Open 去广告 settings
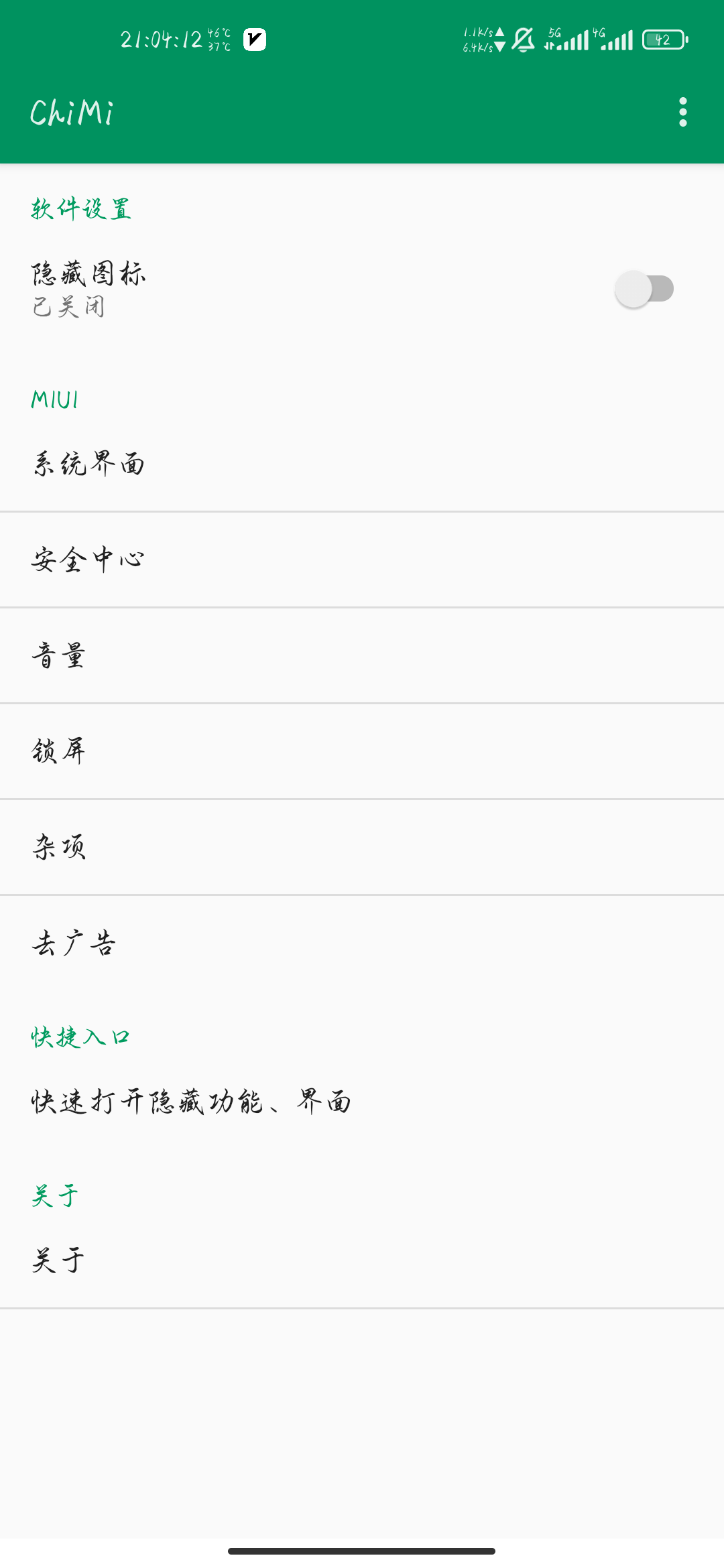724x1568 pixels. 362,943
